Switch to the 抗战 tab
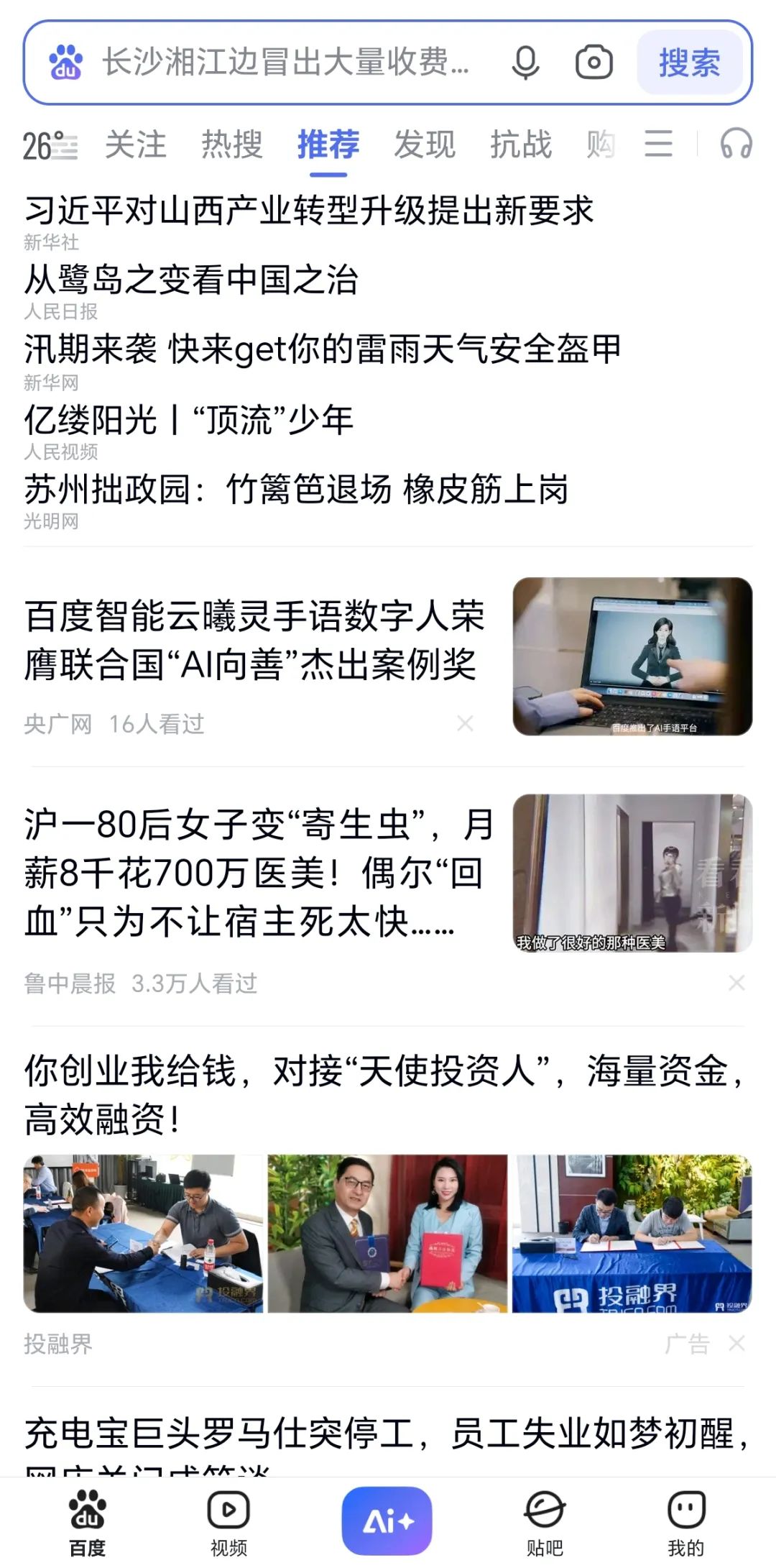 (521, 145)
